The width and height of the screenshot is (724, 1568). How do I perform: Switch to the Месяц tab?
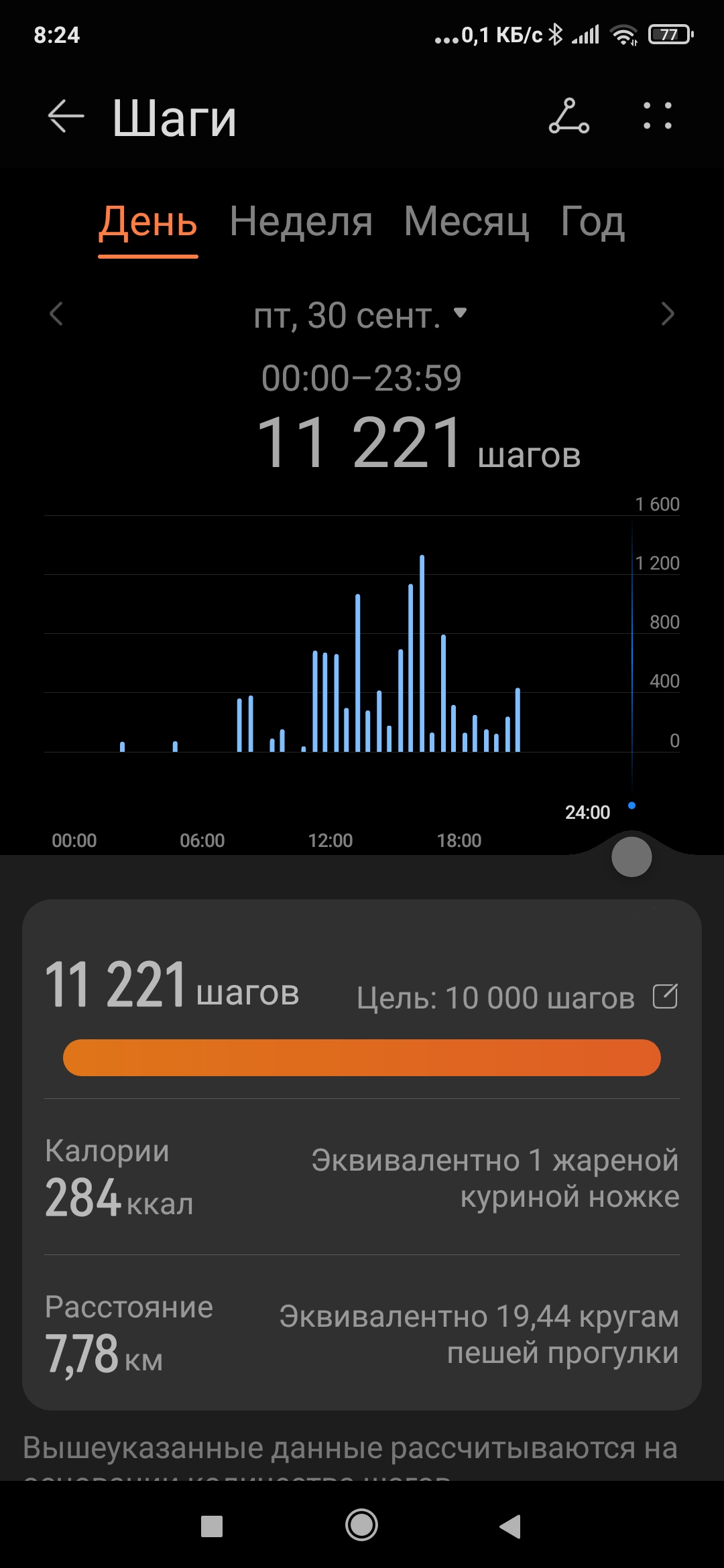click(467, 221)
